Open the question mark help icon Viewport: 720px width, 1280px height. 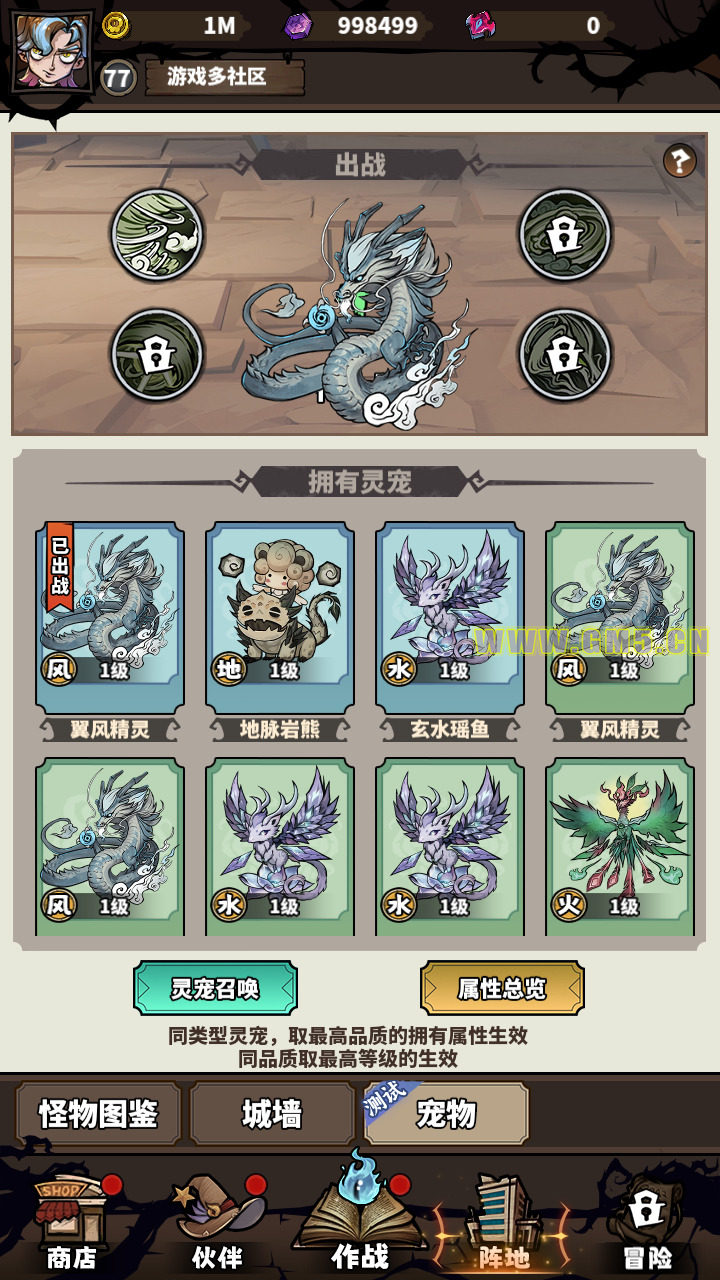pyautogui.click(x=679, y=161)
